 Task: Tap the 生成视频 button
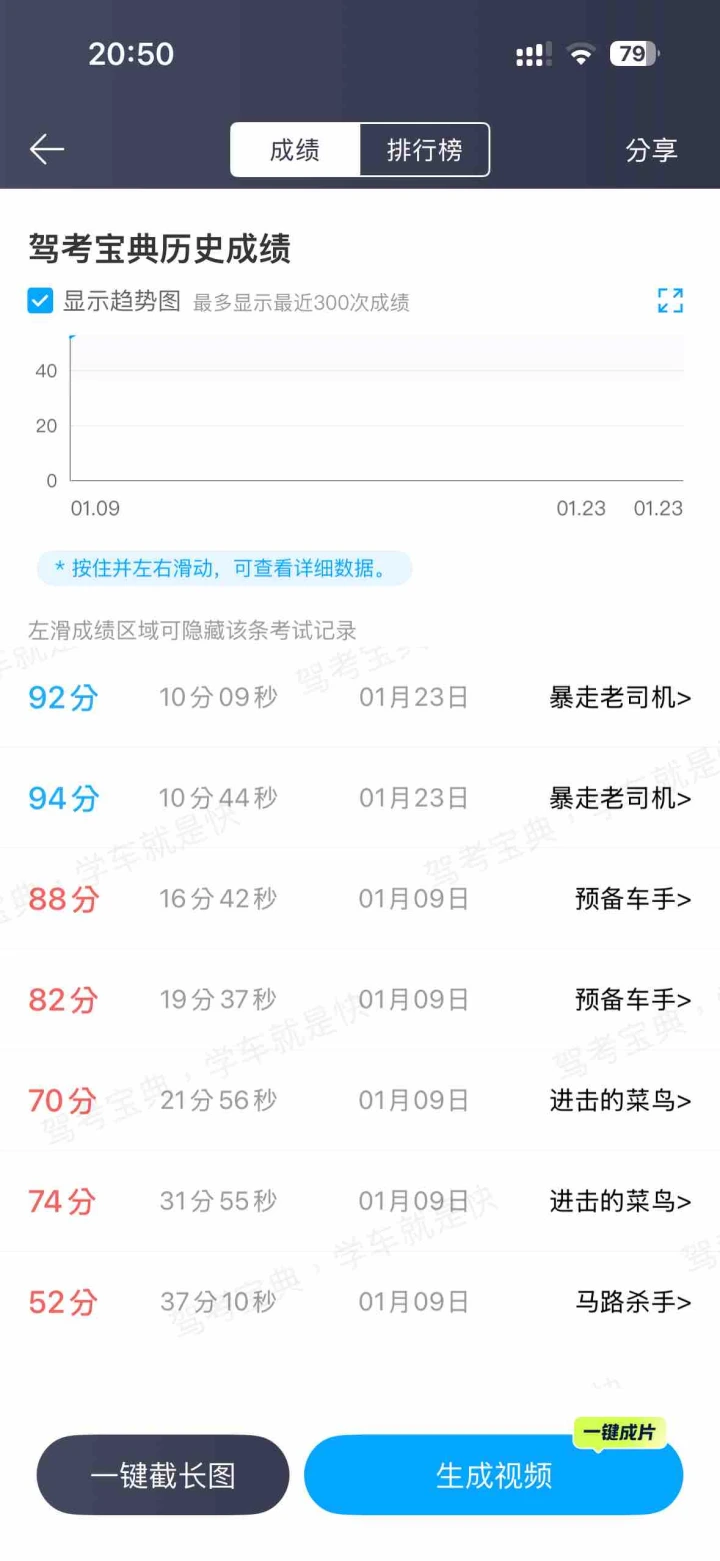pyautogui.click(x=493, y=1475)
